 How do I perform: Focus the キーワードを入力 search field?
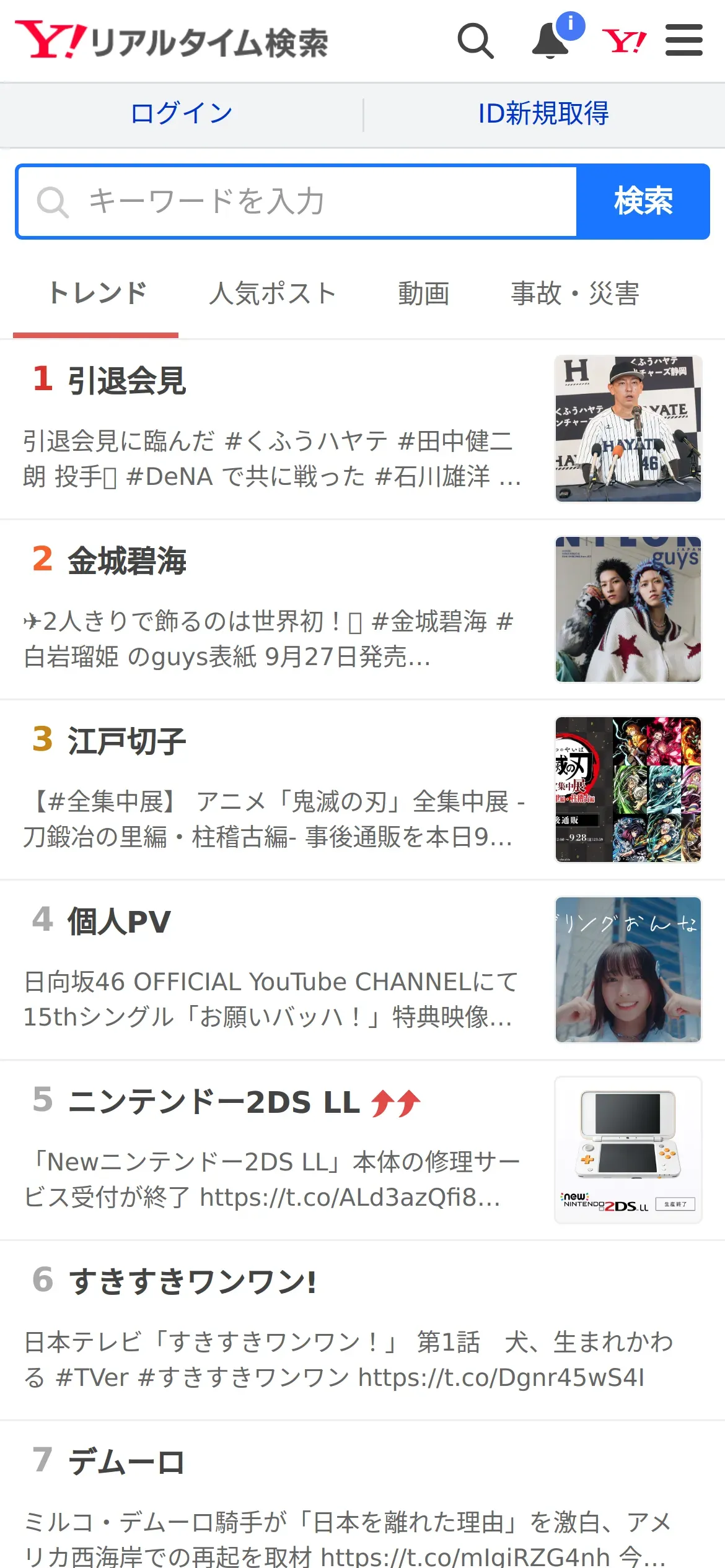coord(297,202)
